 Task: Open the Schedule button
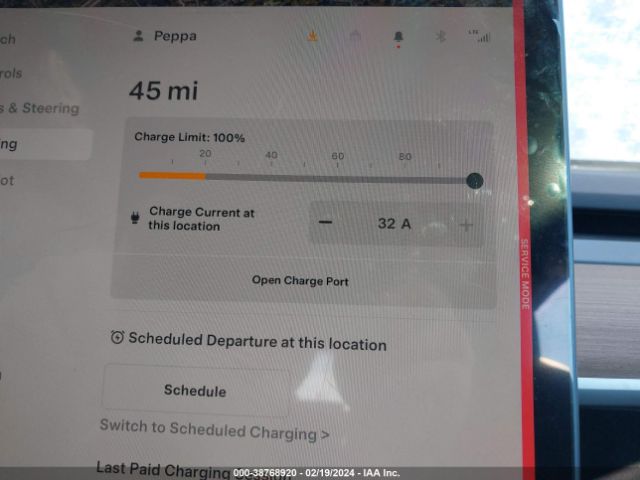point(195,391)
